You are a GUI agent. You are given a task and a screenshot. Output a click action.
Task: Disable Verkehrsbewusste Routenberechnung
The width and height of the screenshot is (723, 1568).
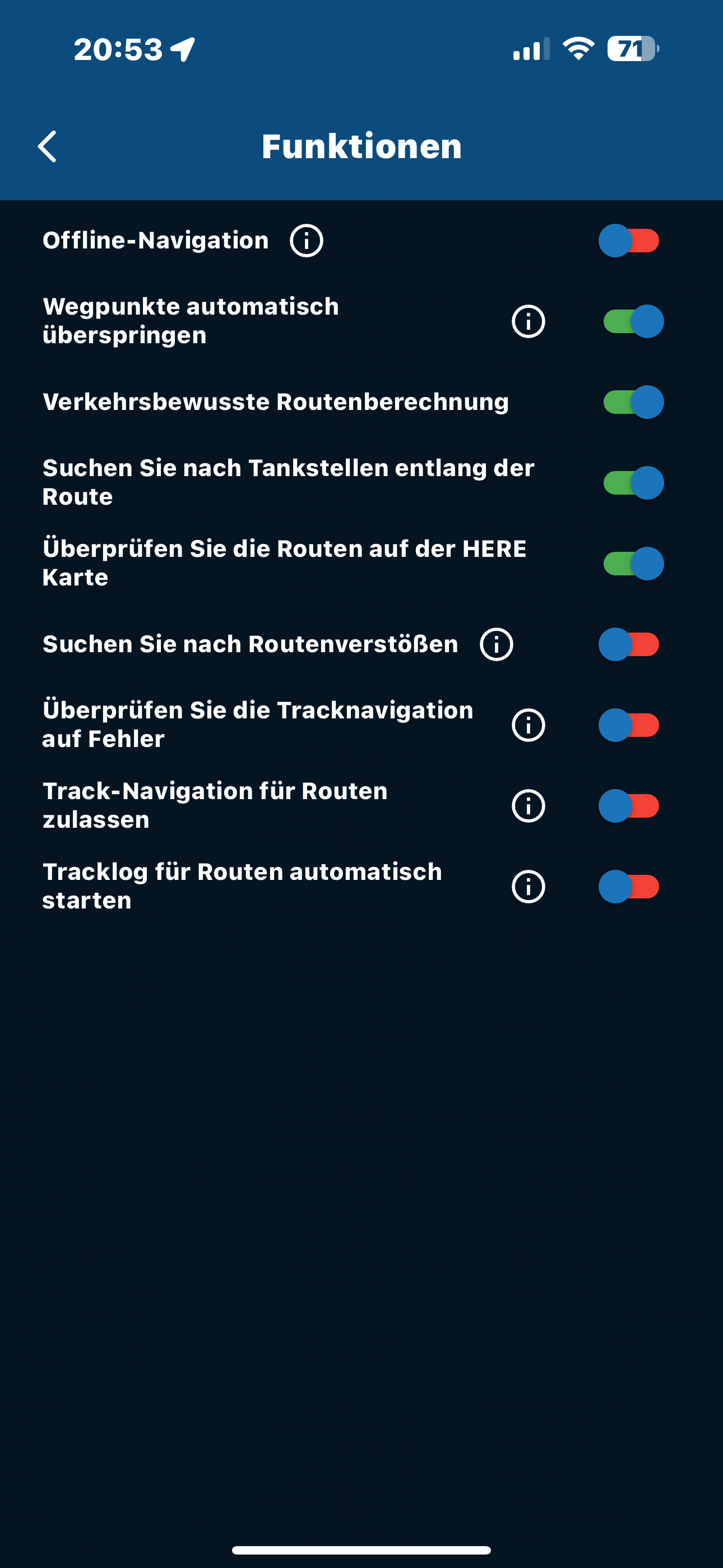click(x=632, y=402)
